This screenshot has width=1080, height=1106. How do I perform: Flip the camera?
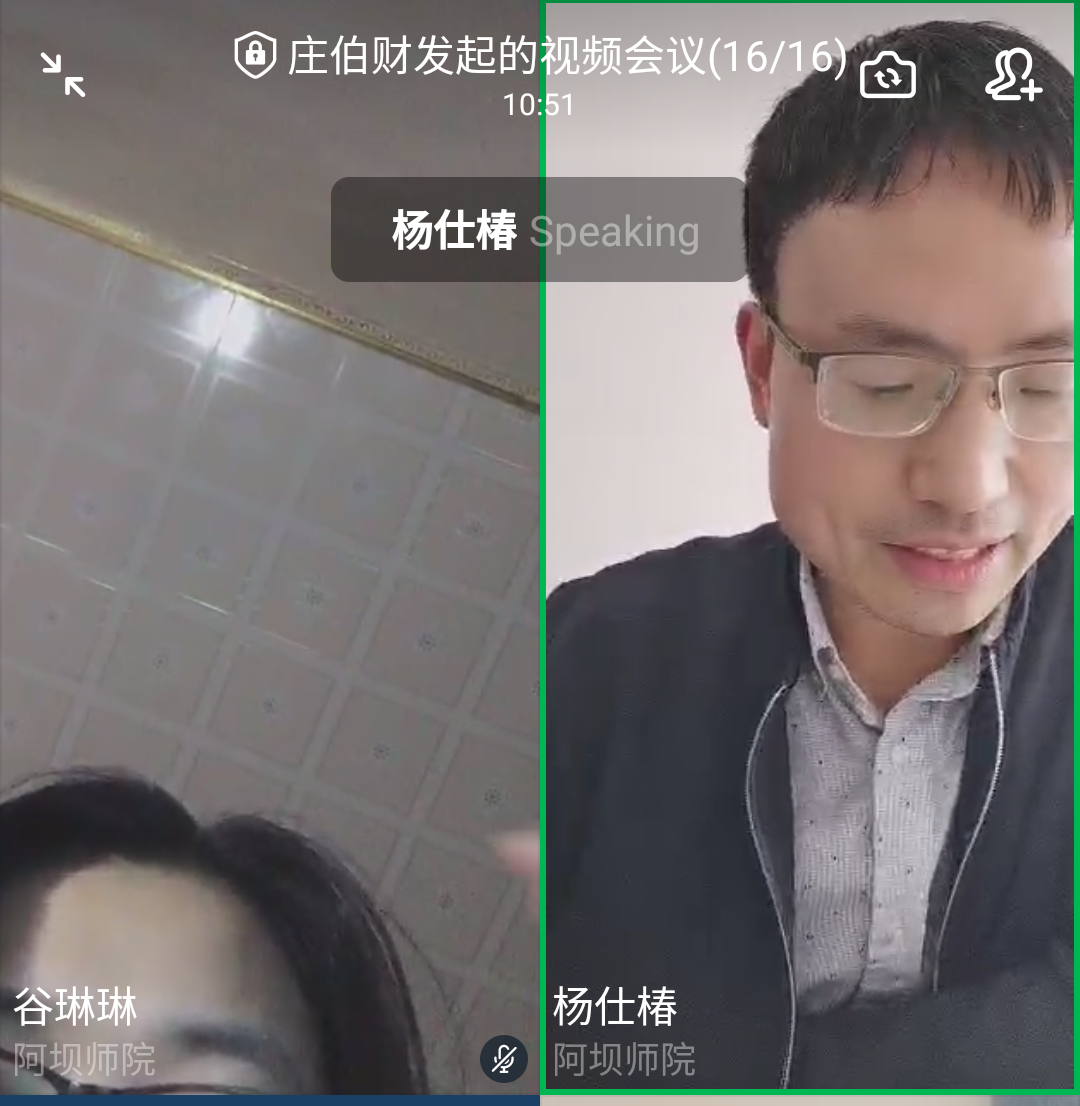tap(888, 75)
